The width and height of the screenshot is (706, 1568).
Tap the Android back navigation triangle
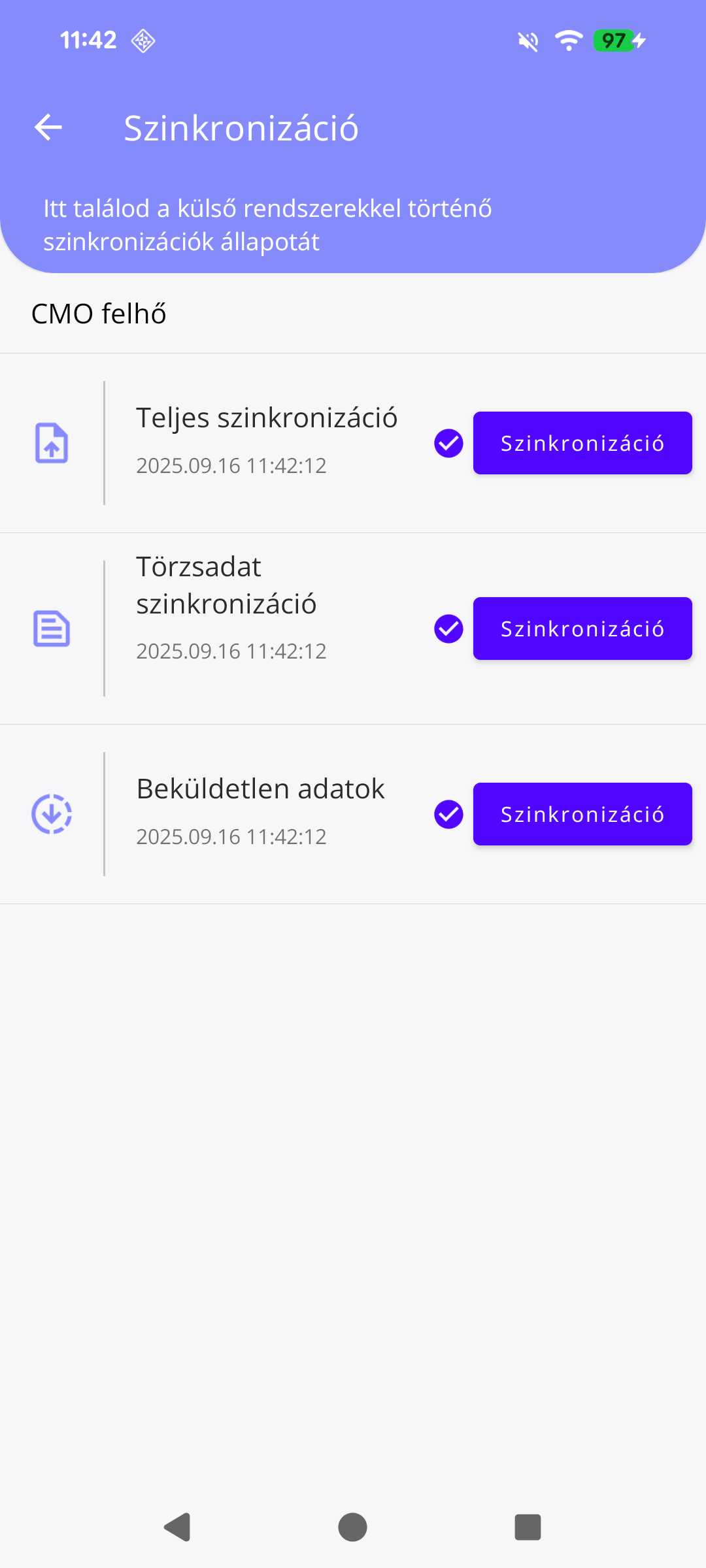click(176, 1527)
